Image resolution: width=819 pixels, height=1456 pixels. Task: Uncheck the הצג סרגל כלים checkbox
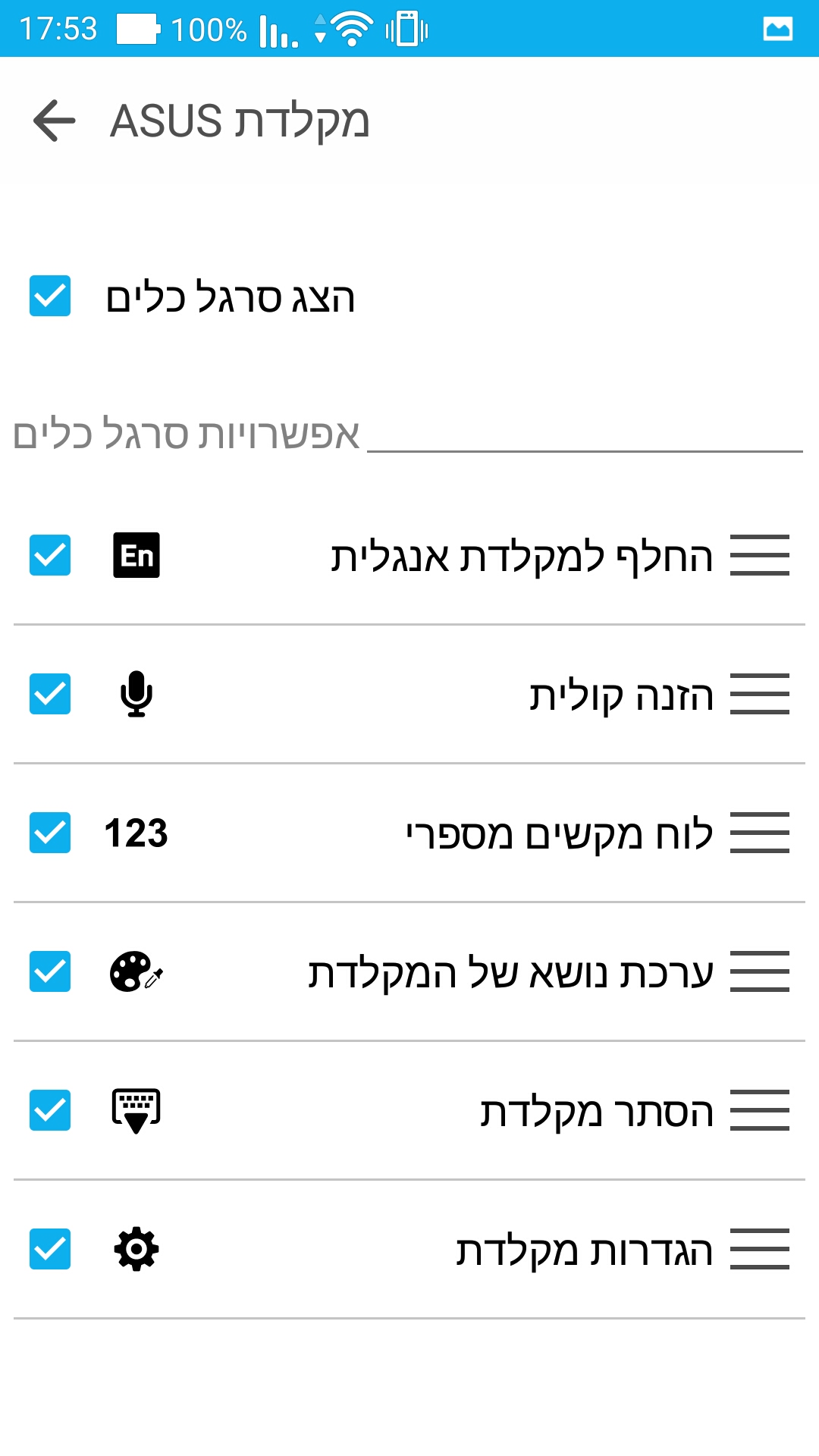[x=50, y=296]
